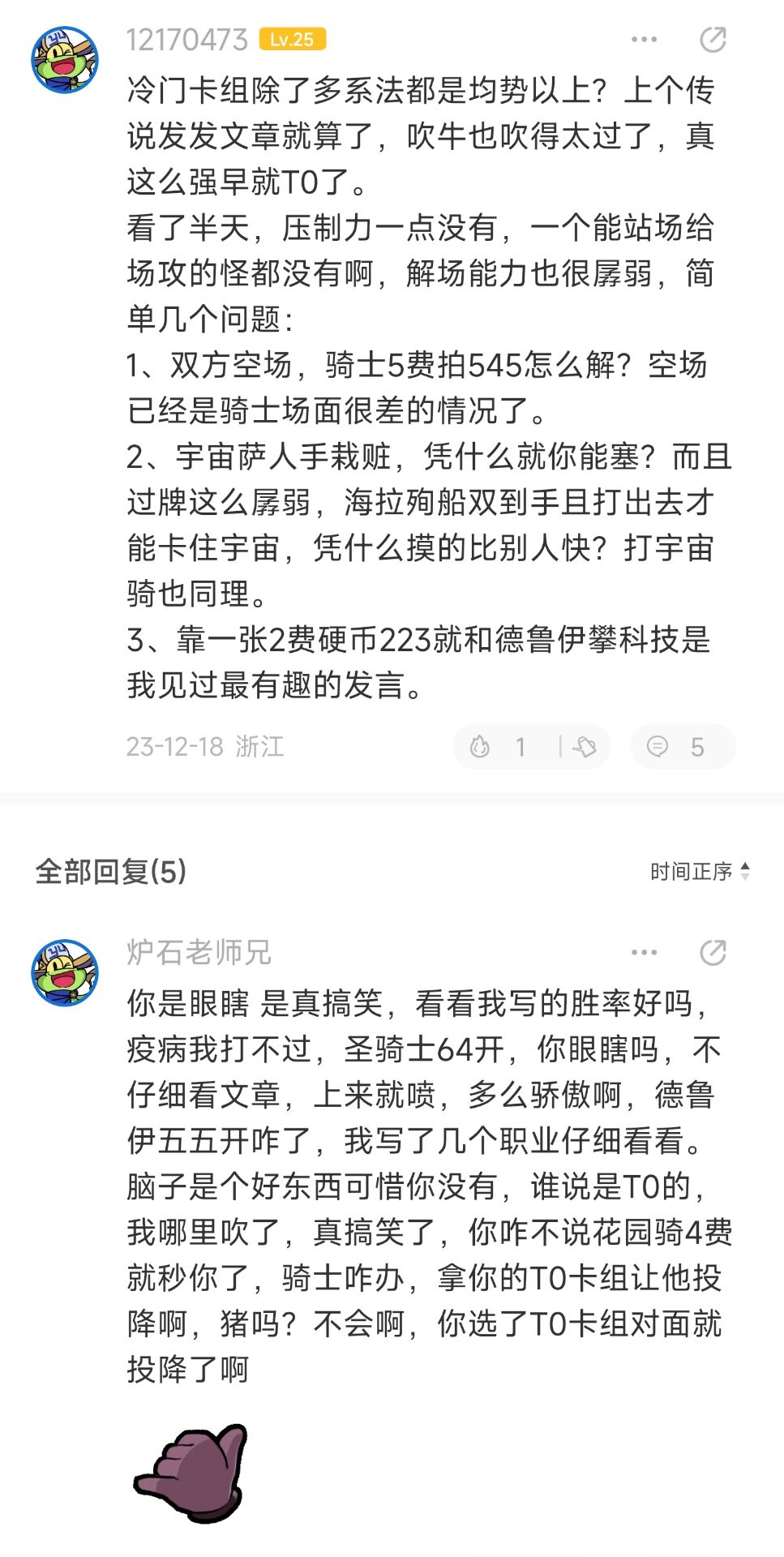Open the 12170473 username profile
This screenshot has width=784, height=1557.
[186, 39]
